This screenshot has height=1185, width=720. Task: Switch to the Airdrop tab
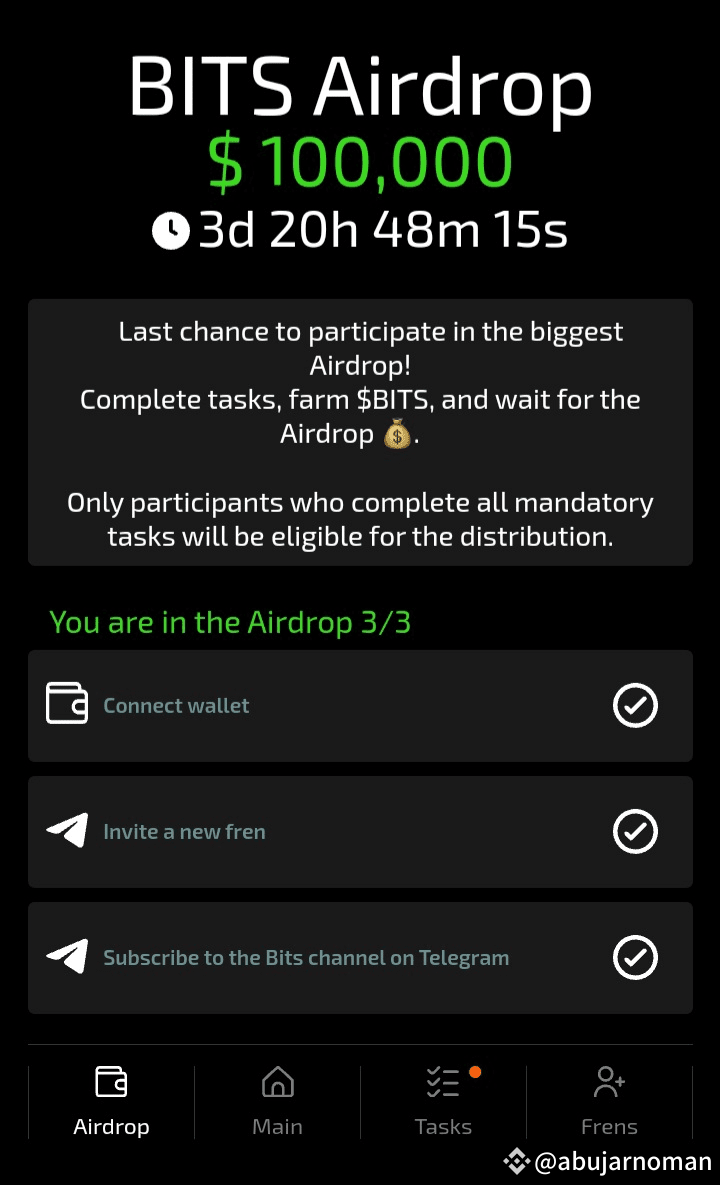tap(111, 1101)
